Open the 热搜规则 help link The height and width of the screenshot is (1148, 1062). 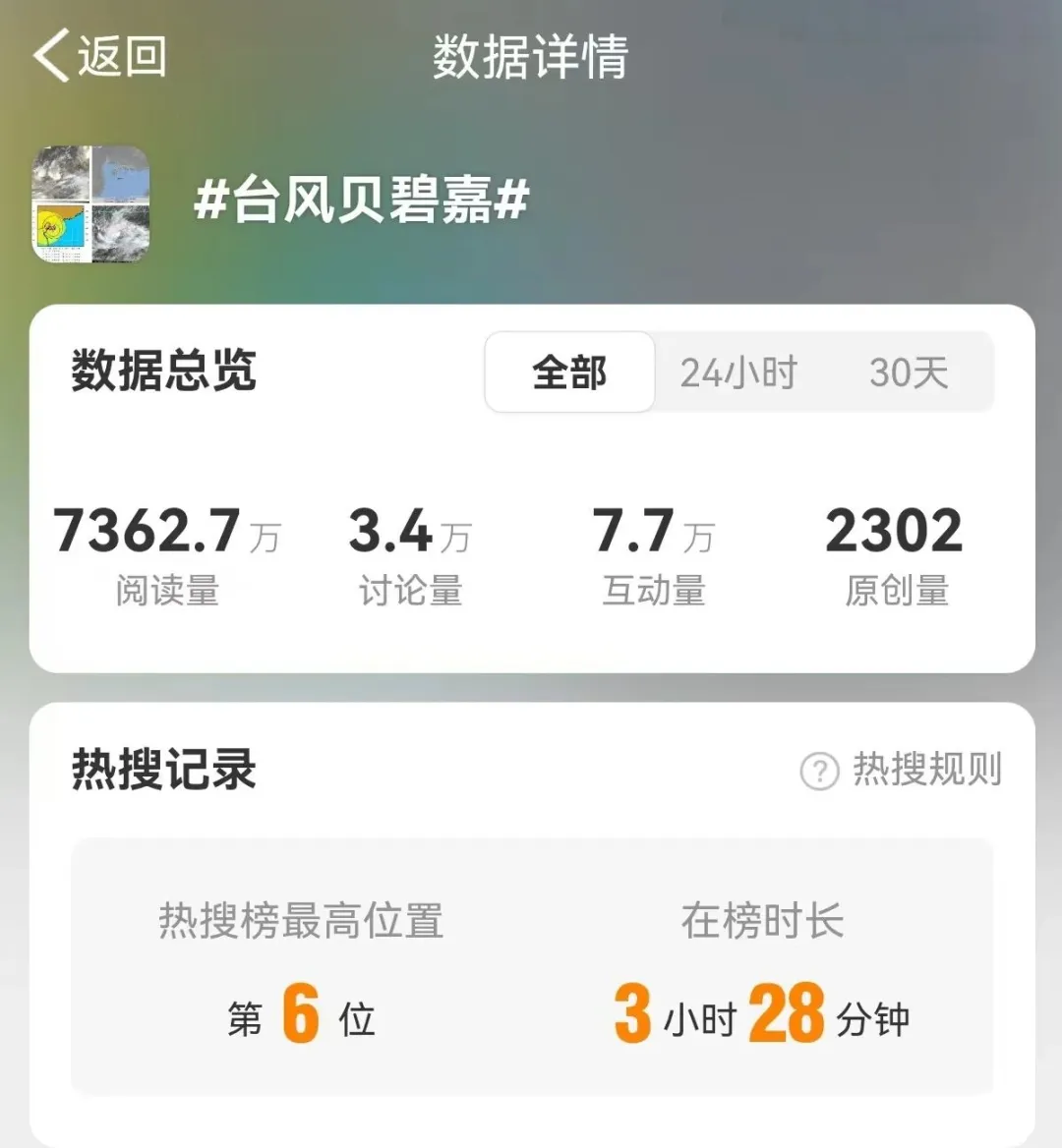point(903,770)
